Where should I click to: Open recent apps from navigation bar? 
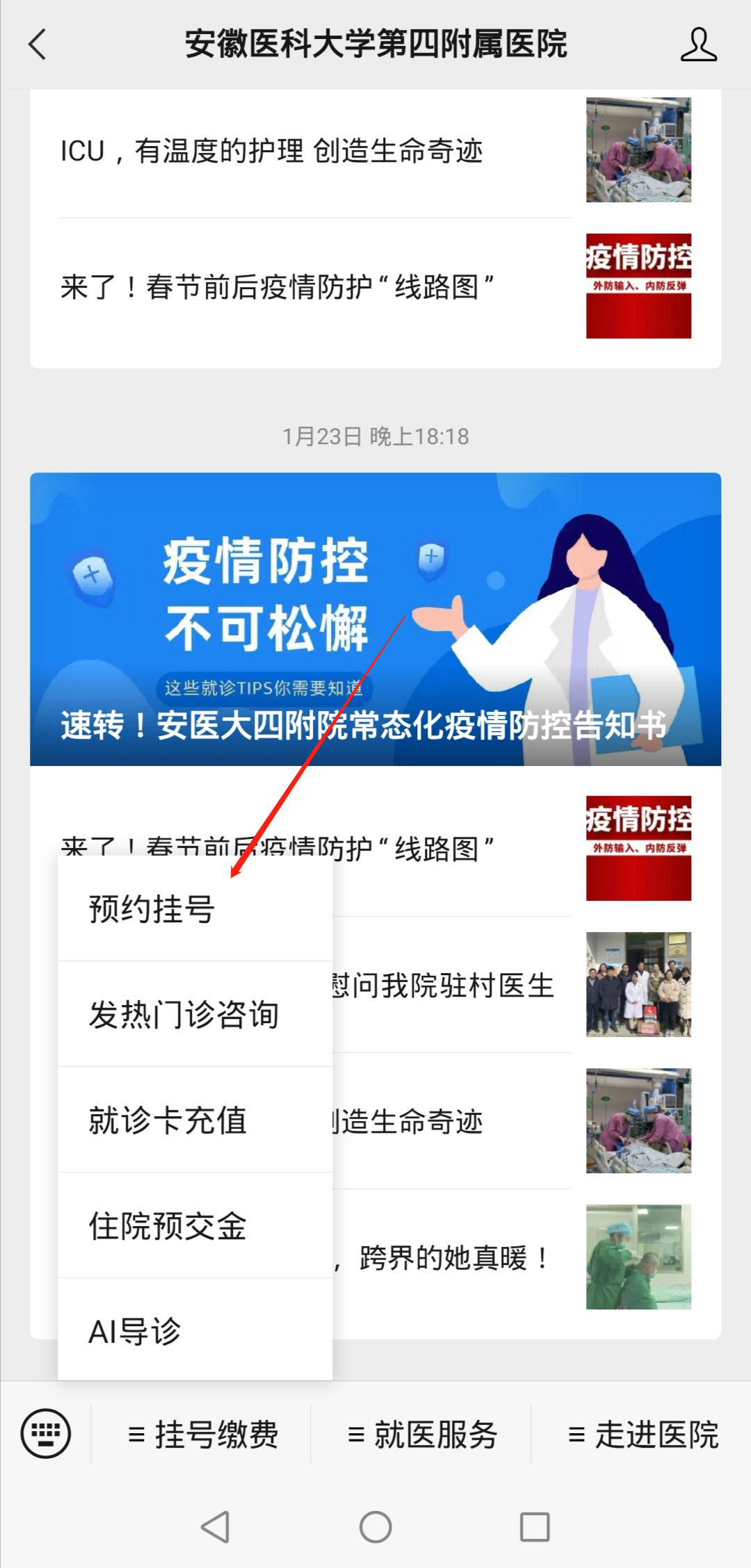[535, 1528]
